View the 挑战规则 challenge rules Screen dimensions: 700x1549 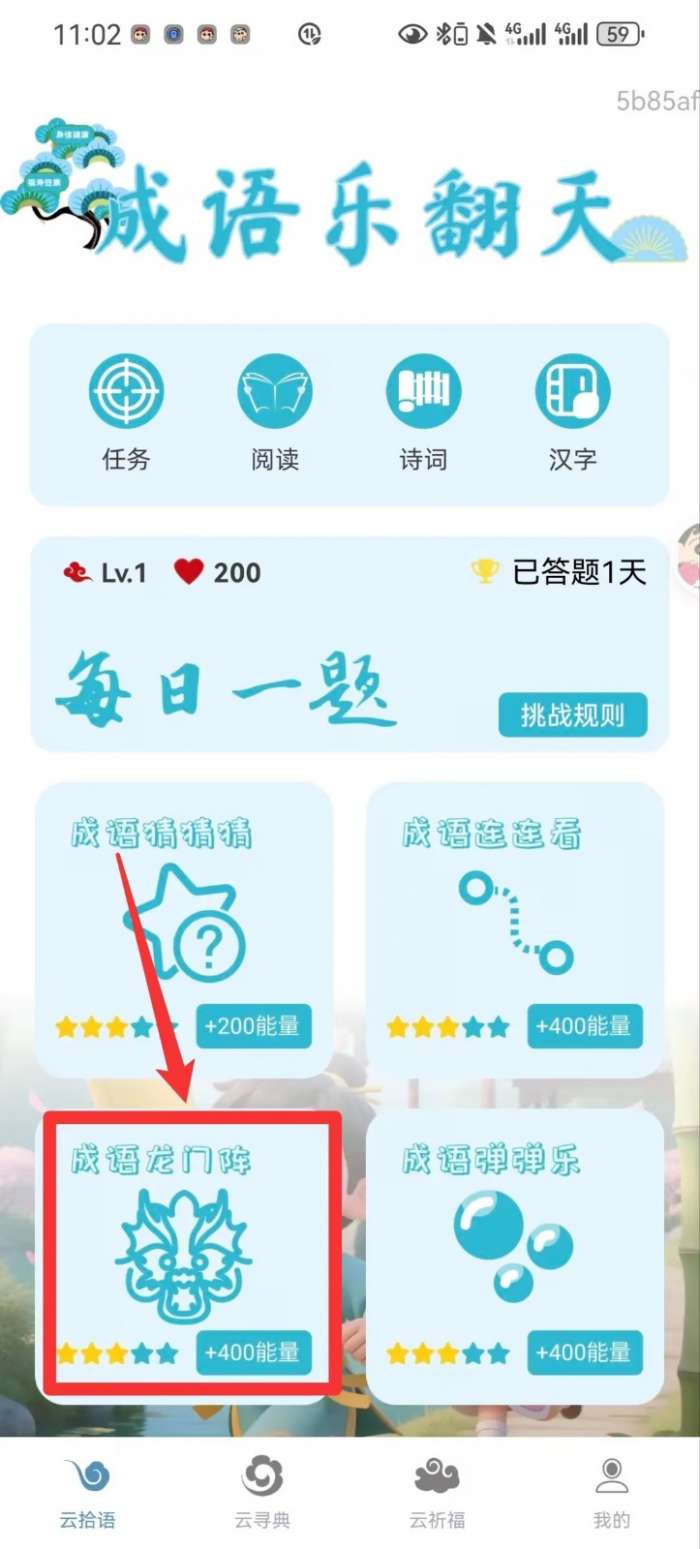tap(572, 715)
